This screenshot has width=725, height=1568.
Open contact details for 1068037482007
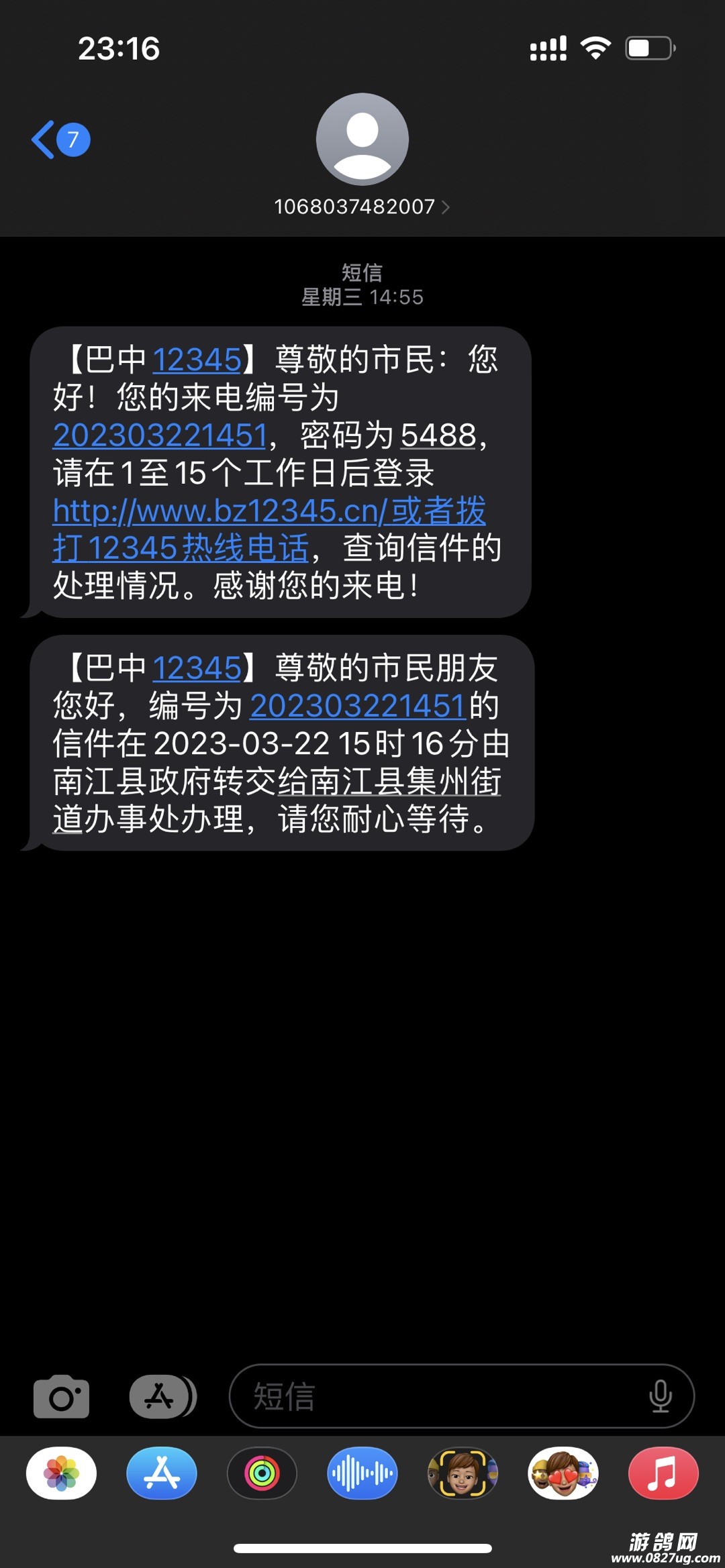coord(361,207)
